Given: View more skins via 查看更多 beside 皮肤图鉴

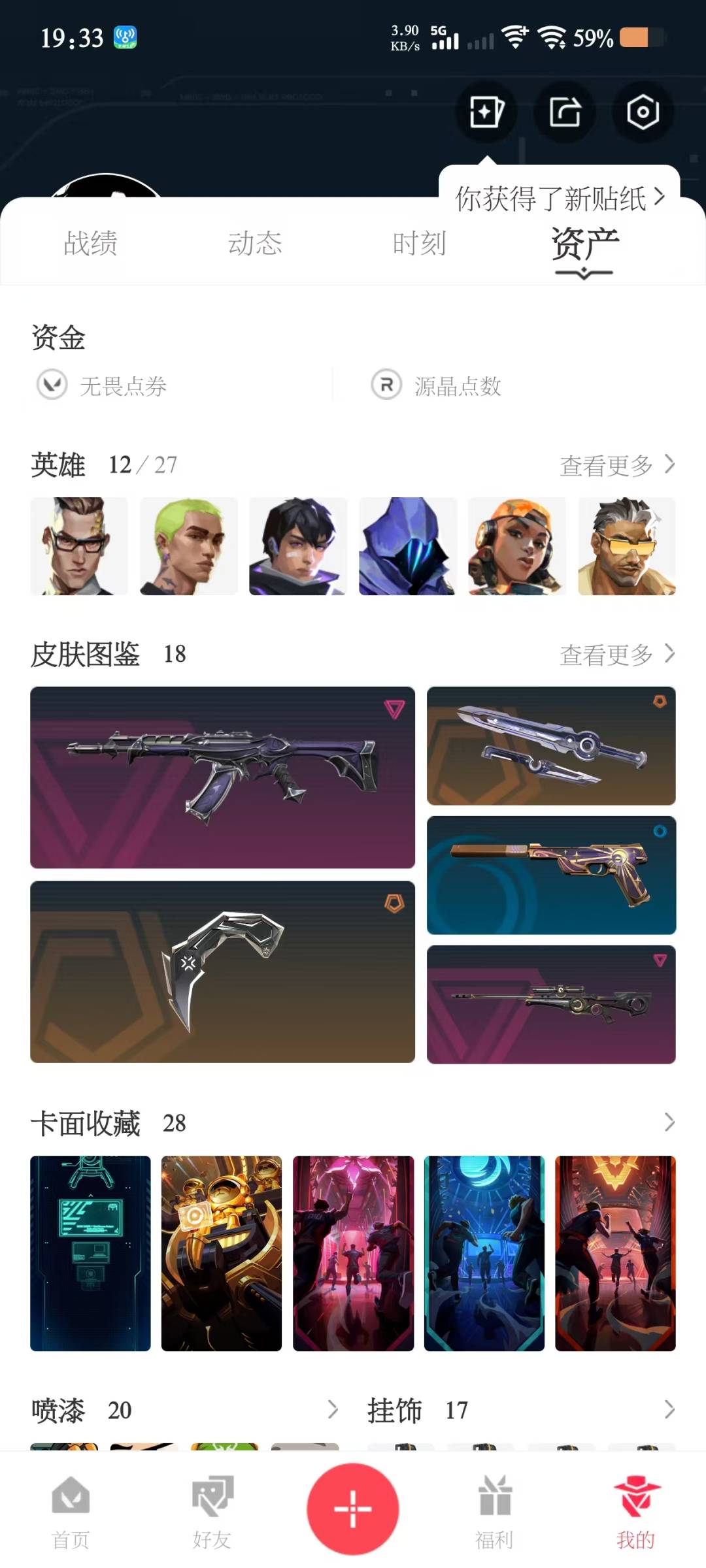Looking at the screenshot, I should point(617,655).
